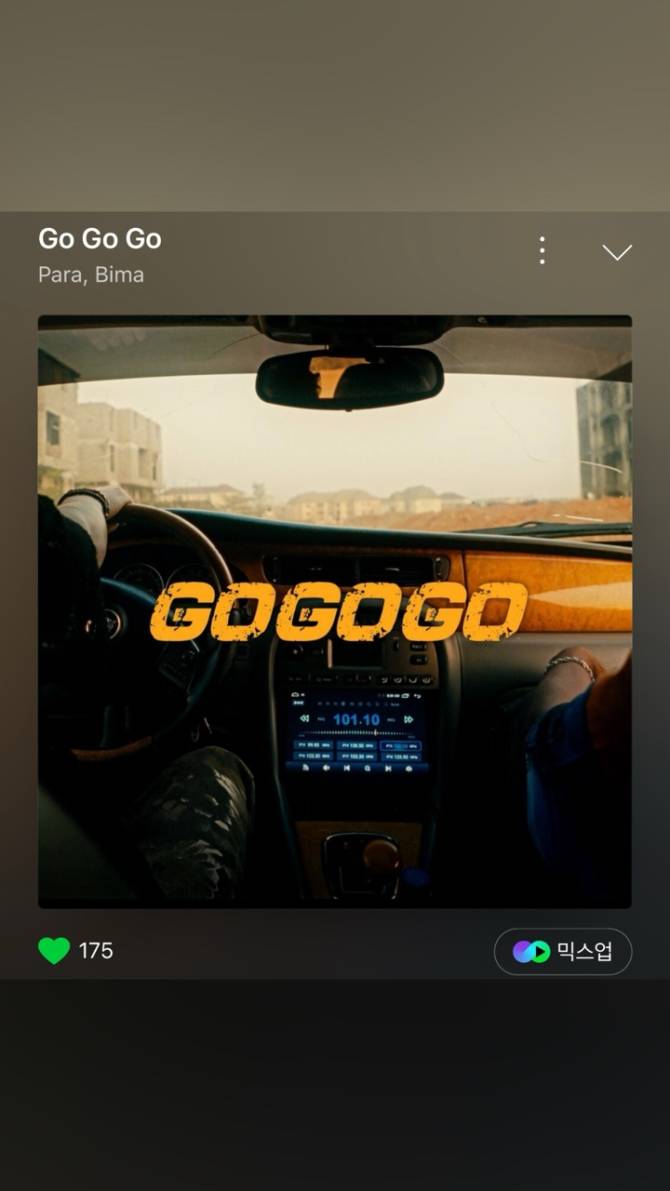The height and width of the screenshot is (1191, 670).
Task: Collapse the player with the down chevron
Action: point(617,252)
